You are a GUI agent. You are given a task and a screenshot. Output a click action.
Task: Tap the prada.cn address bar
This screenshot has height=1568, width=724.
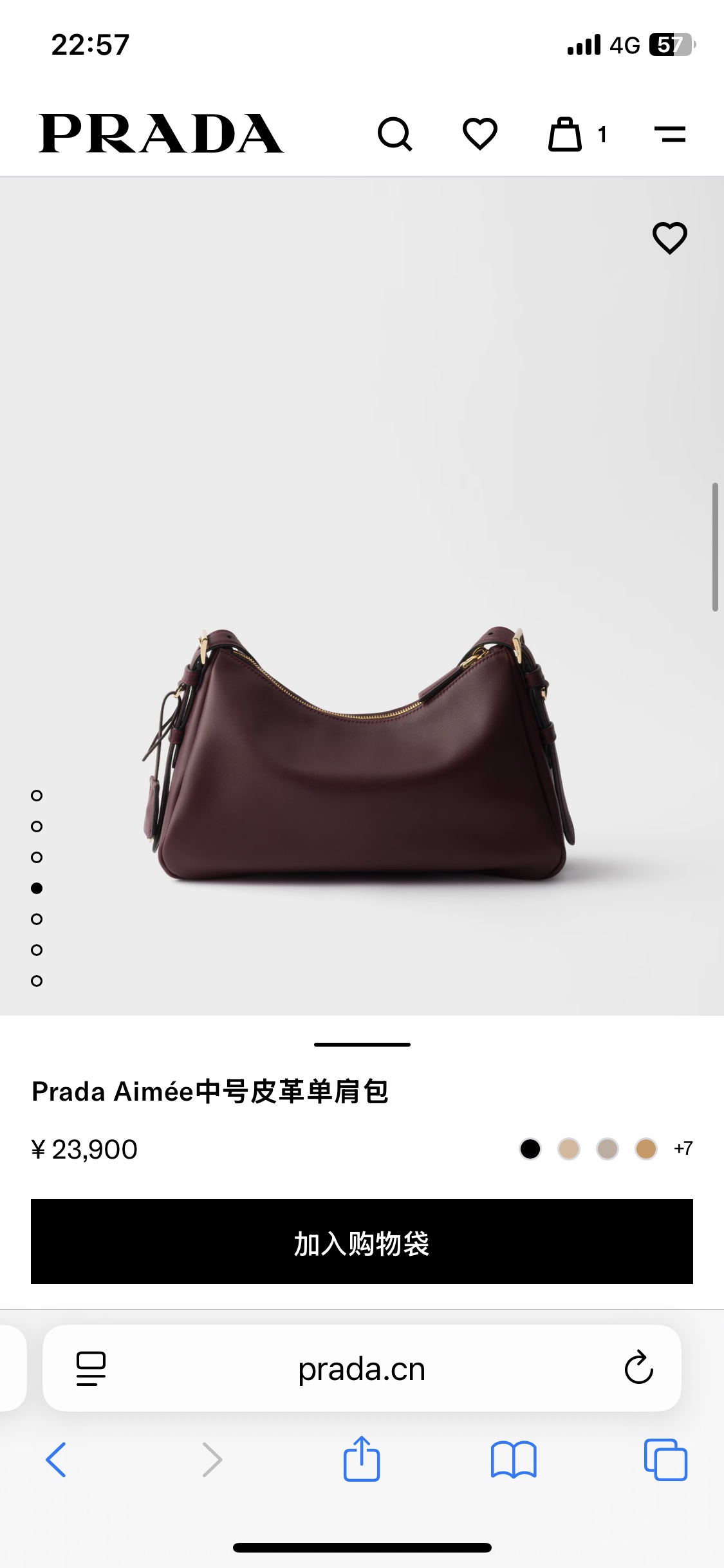362,1369
